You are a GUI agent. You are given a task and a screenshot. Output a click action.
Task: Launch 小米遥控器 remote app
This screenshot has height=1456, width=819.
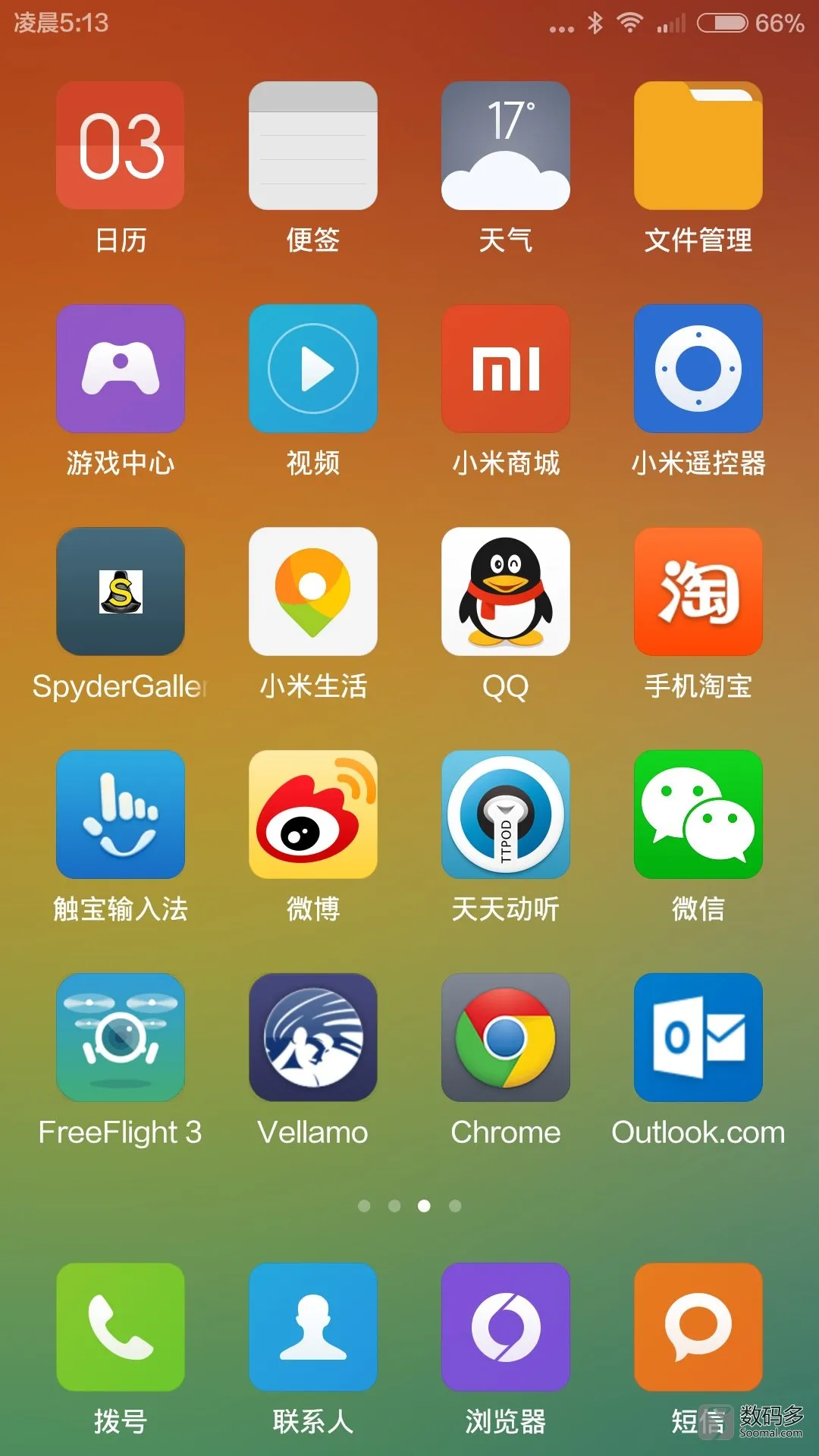pos(698,369)
